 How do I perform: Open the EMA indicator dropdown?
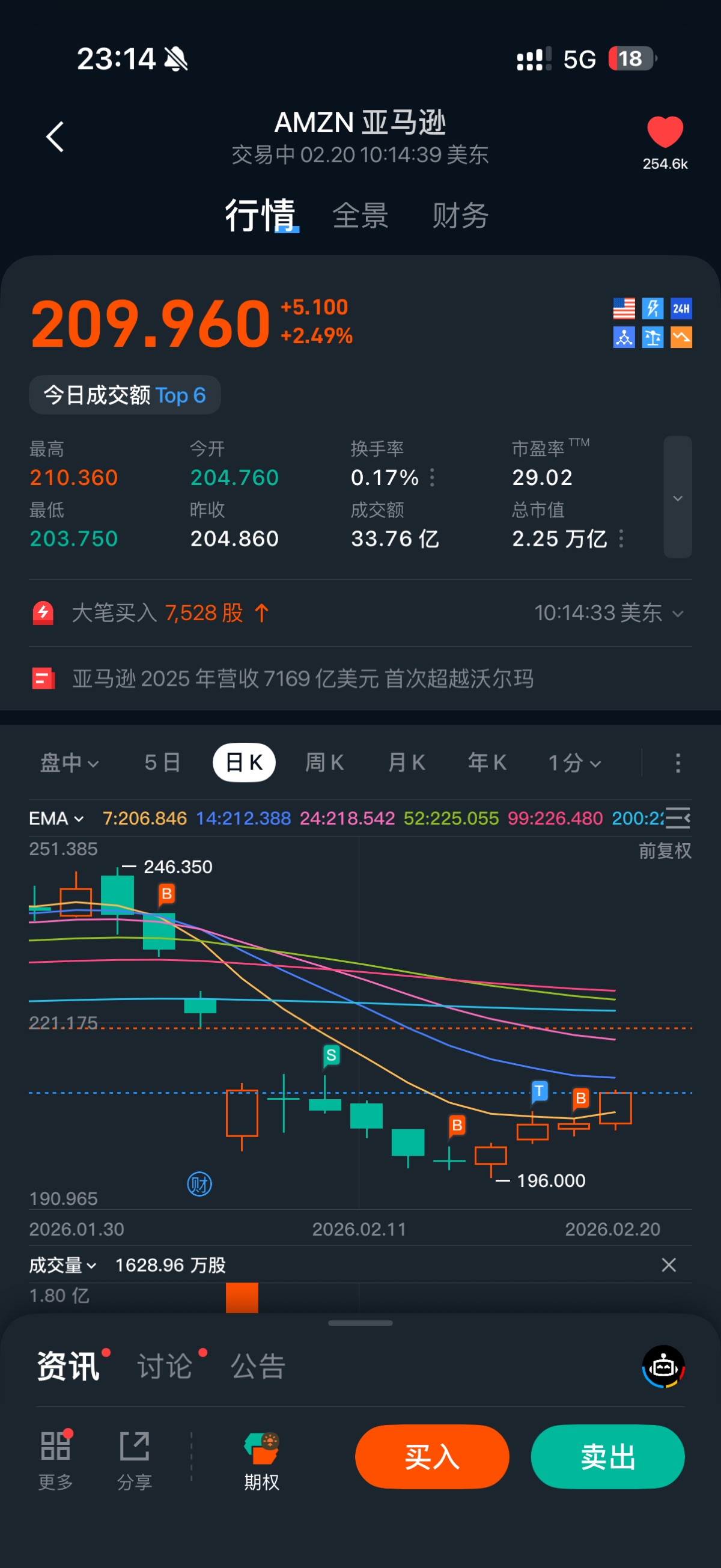click(56, 819)
